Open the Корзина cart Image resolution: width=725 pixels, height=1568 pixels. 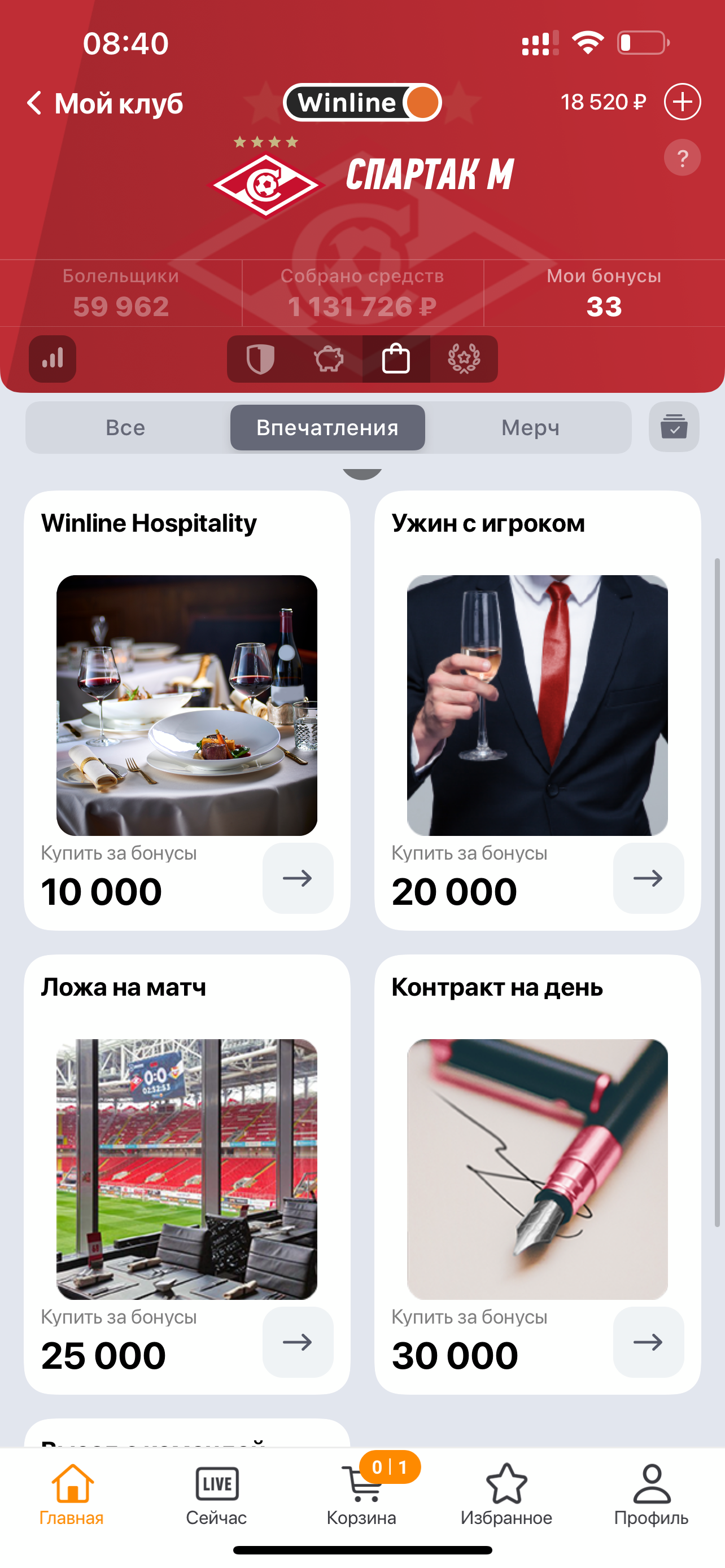point(361,1496)
